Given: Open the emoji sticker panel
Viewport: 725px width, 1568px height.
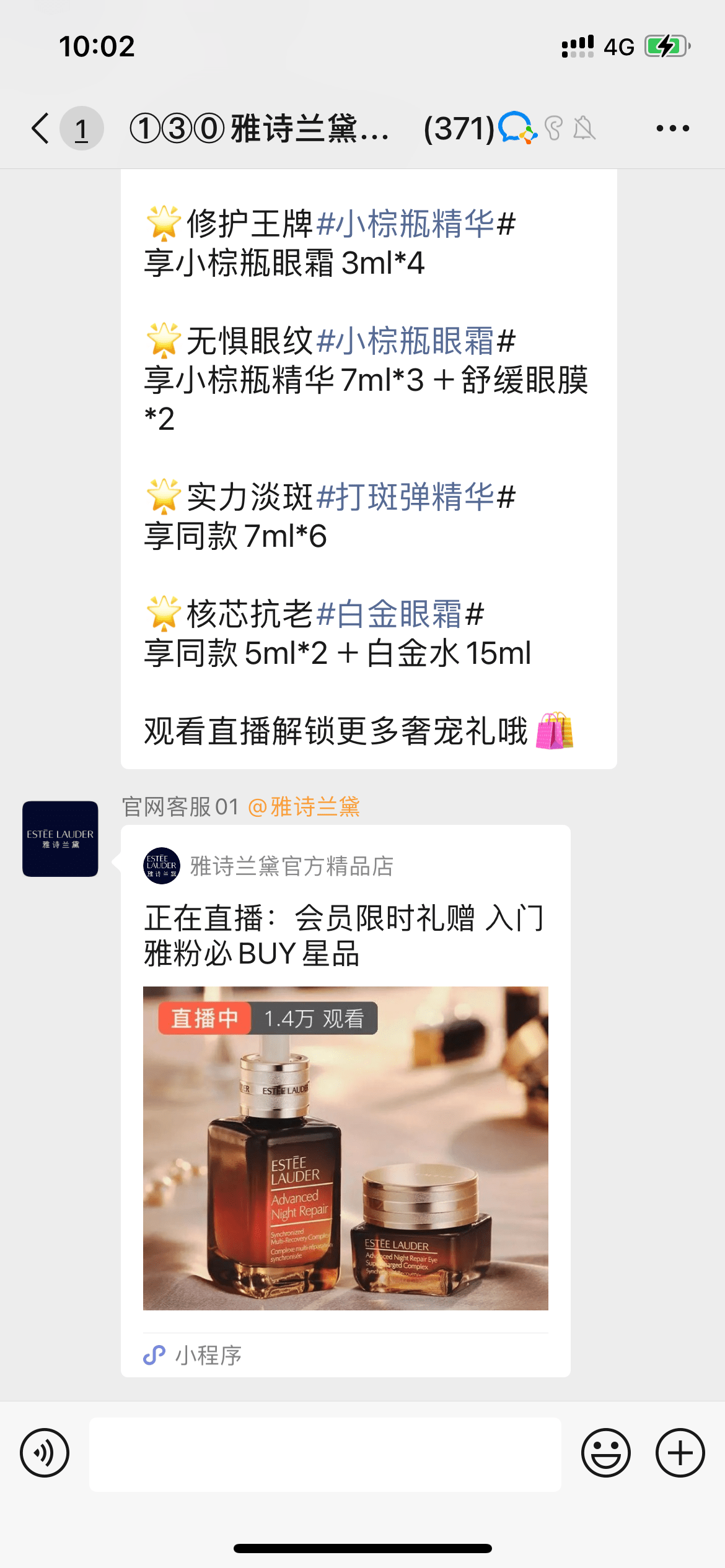Looking at the screenshot, I should (605, 1453).
